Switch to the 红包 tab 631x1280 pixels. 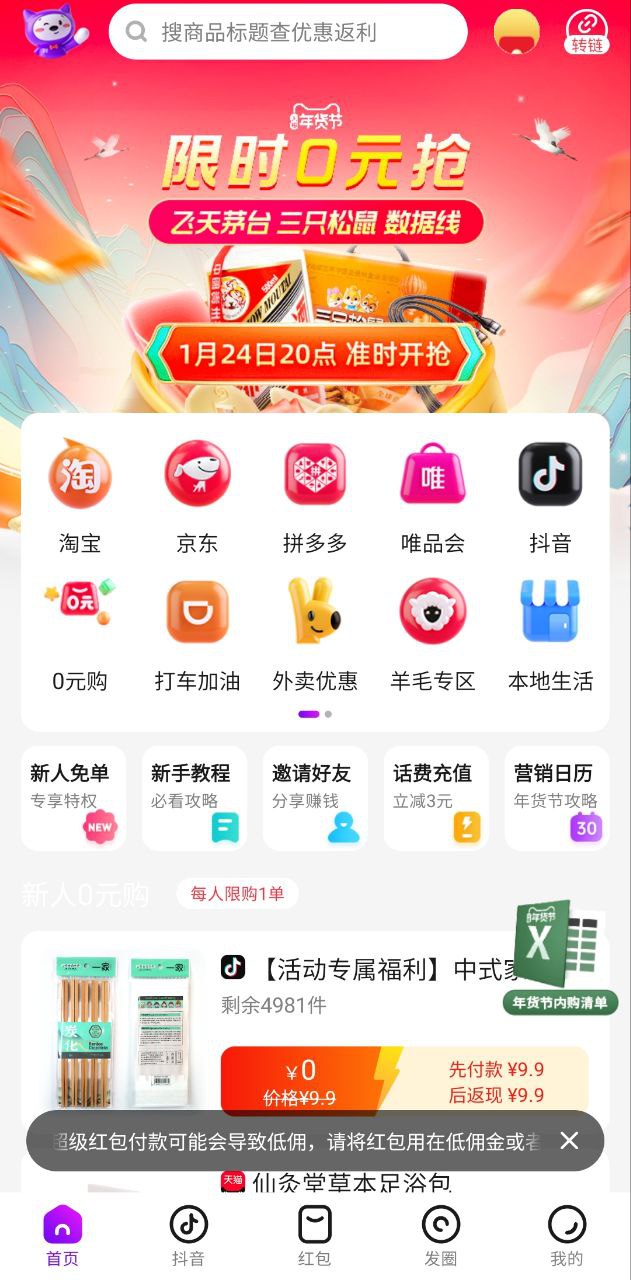click(315, 1236)
